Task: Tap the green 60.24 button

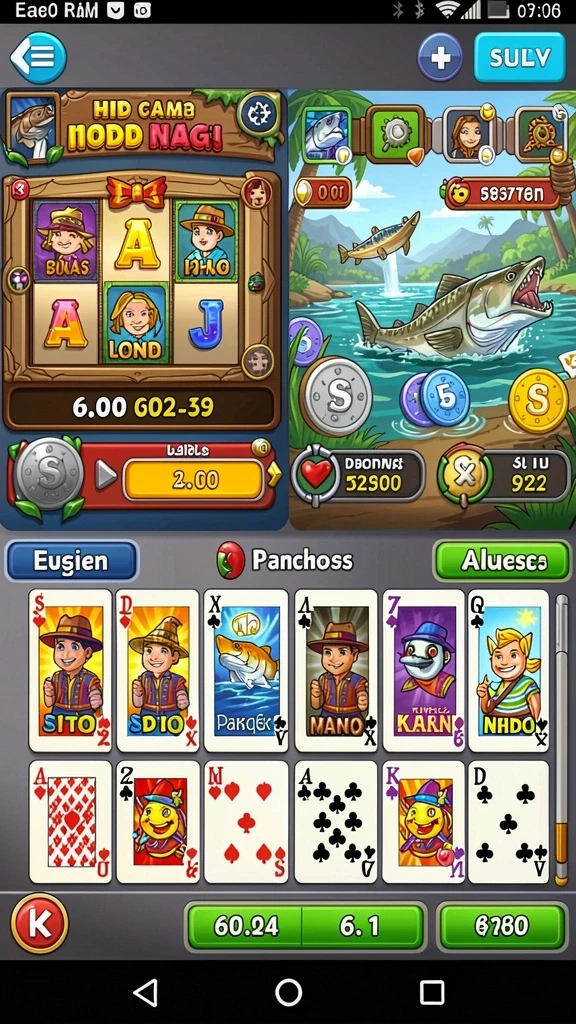Action: point(246,926)
